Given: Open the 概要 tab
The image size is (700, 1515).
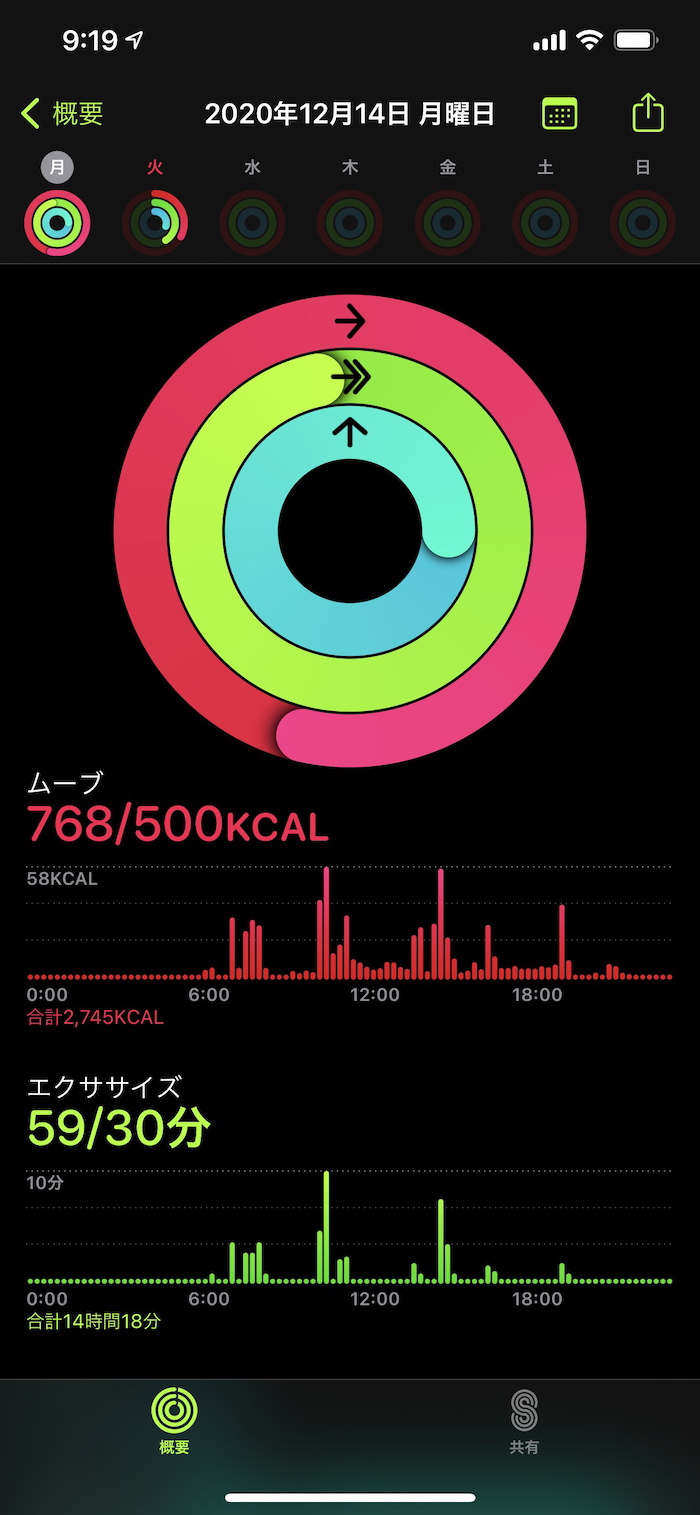Looking at the screenshot, I should [174, 1421].
